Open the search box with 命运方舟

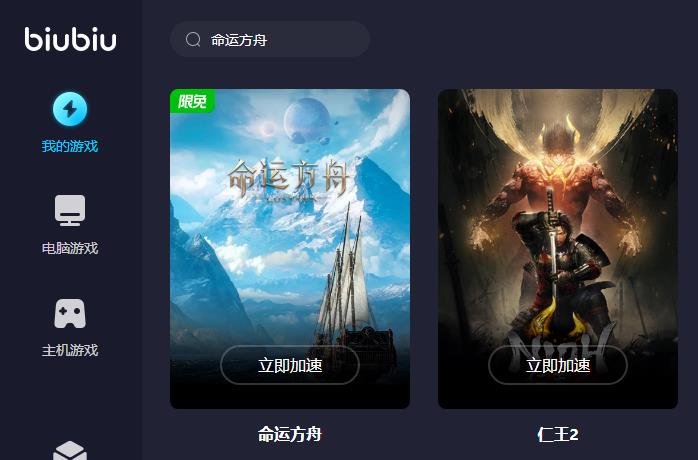(270, 40)
